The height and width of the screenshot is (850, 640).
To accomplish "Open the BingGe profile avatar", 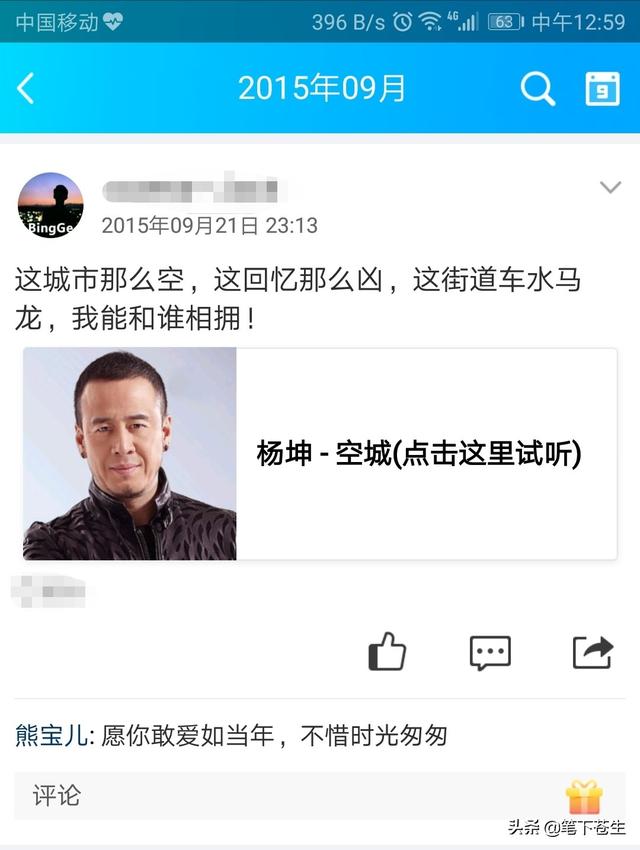I will [51, 205].
